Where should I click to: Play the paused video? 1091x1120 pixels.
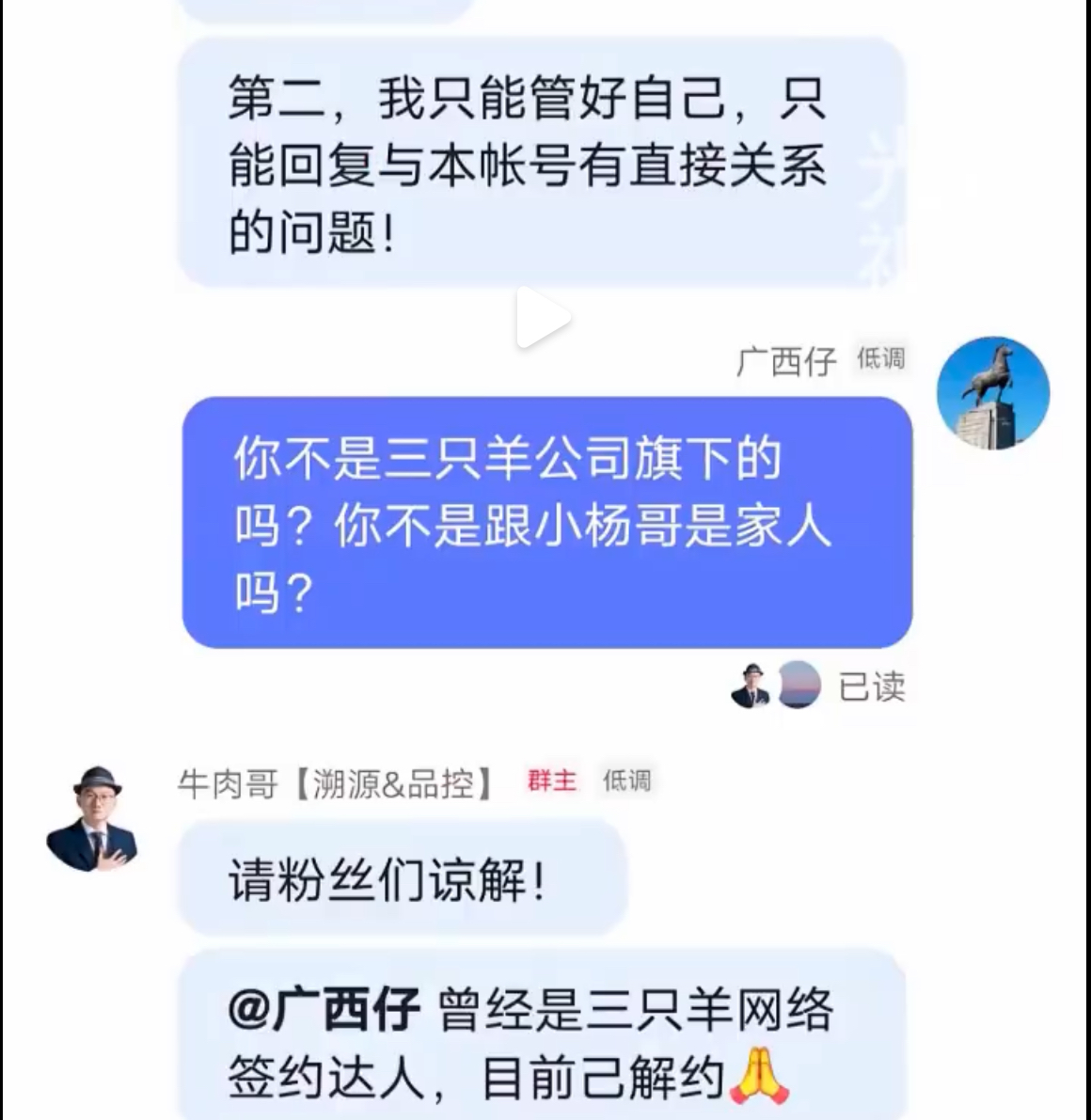coord(543,318)
